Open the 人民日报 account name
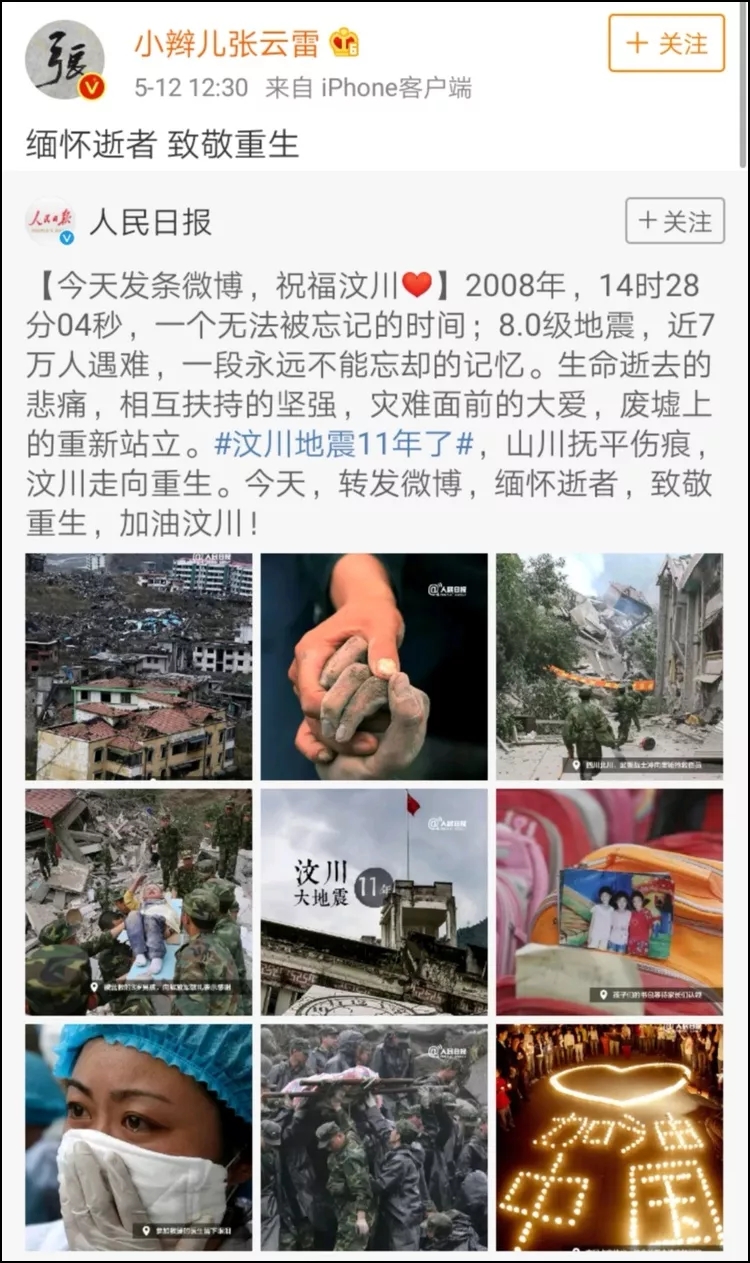The height and width of the screenshot is (1263, 750). point(150,222)
